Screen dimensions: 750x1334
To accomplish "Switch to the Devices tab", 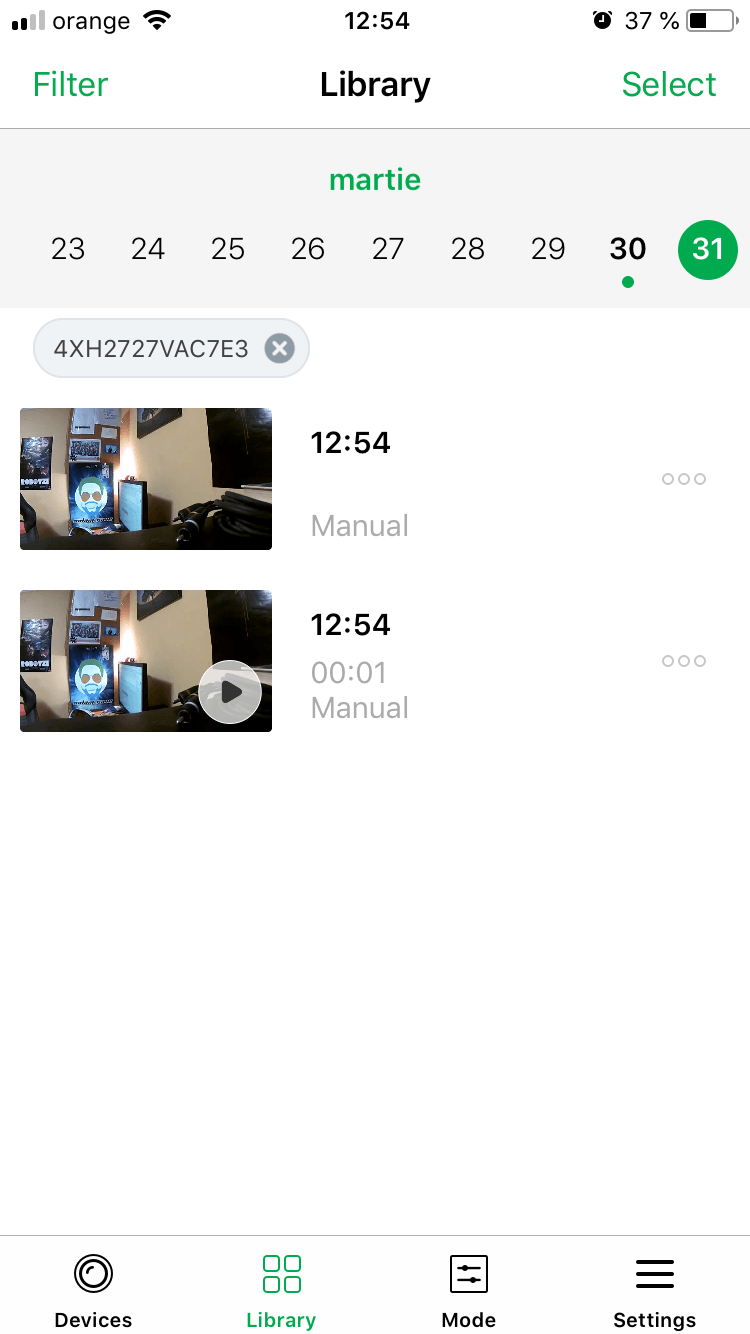I will [x=93, y=1290].
